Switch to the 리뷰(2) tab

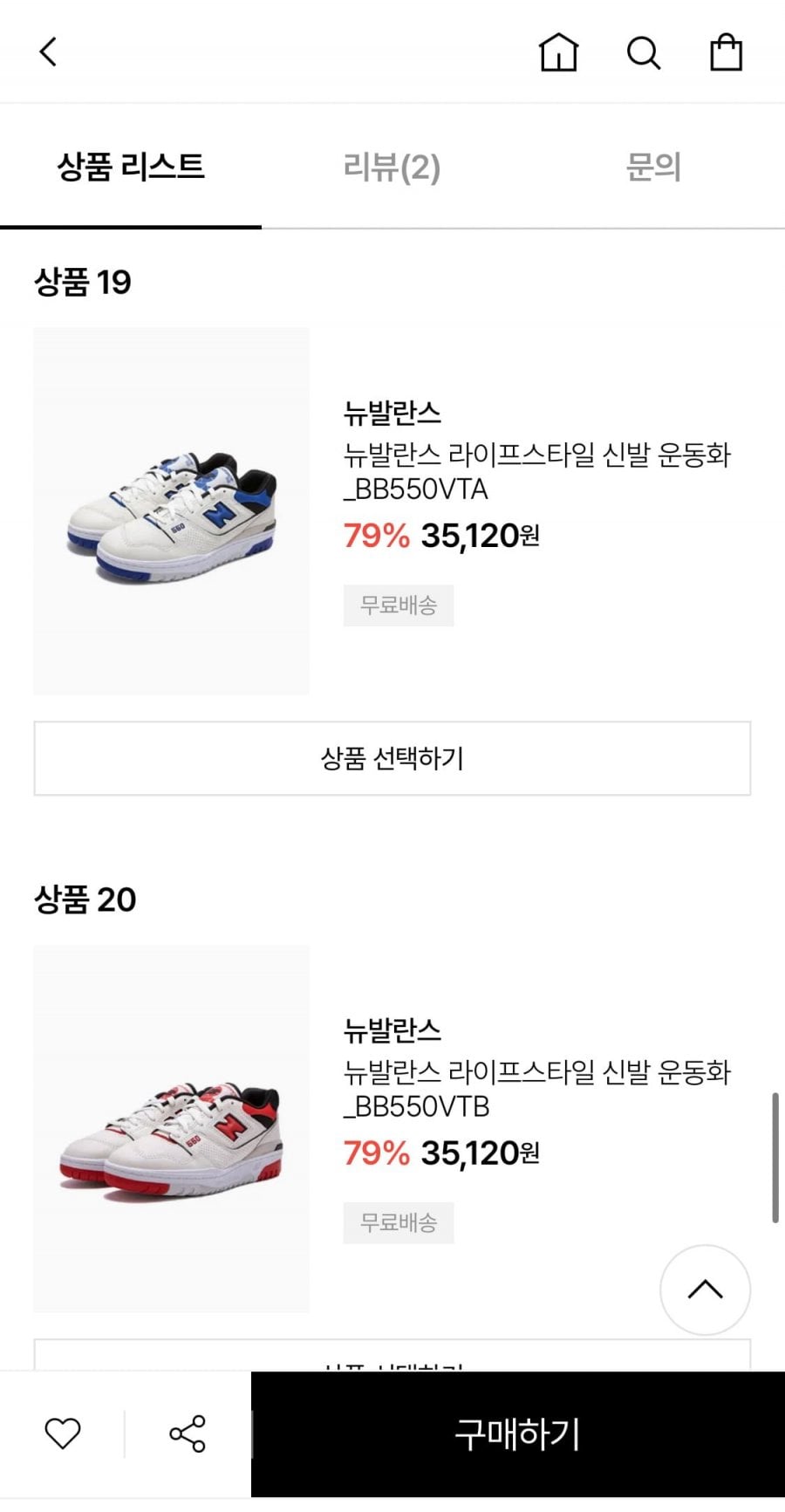pos(392,167)
